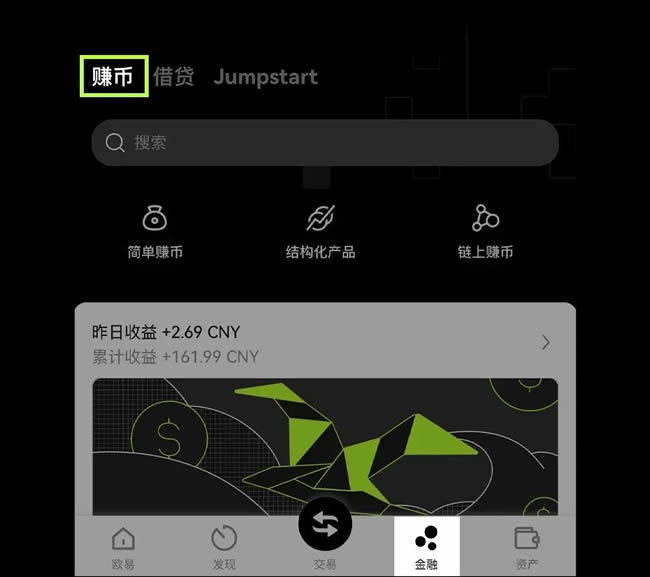This screenshot has width=650, height=577.
Task: Open the 资产 assets tab
Action: click(527, 547)
